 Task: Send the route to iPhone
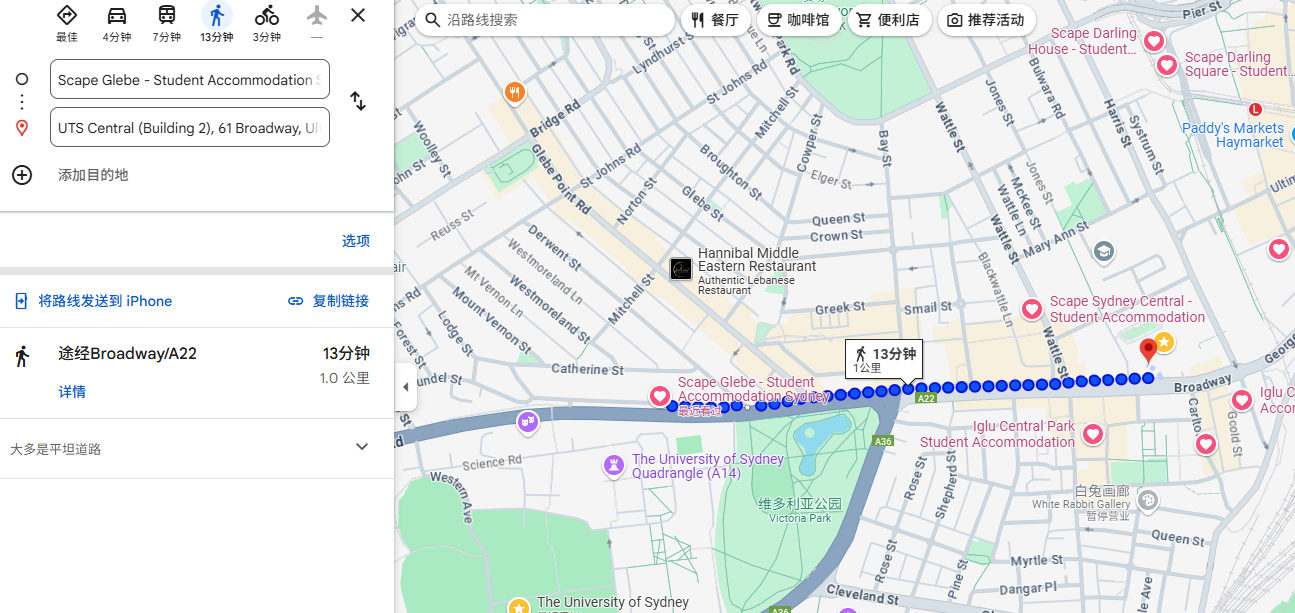point(104,301)
